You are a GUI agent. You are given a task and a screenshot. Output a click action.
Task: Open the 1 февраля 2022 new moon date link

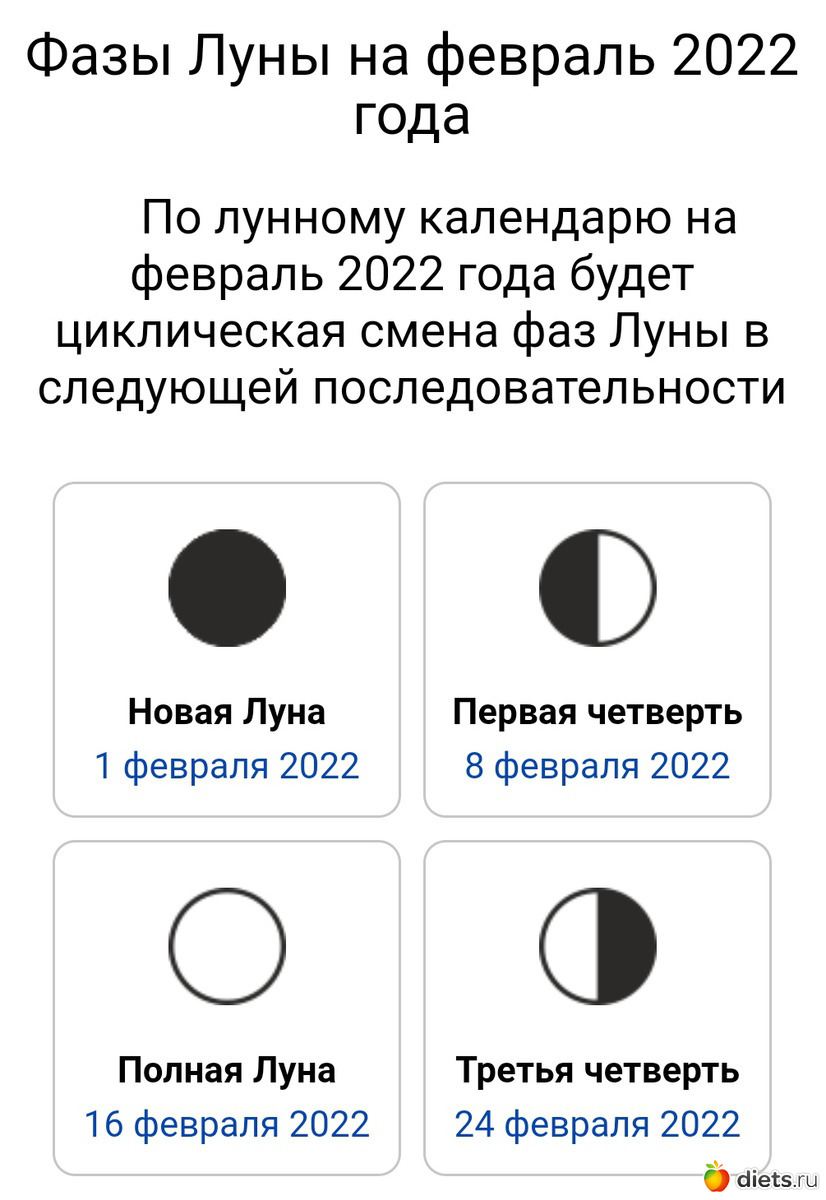[227, 766]
